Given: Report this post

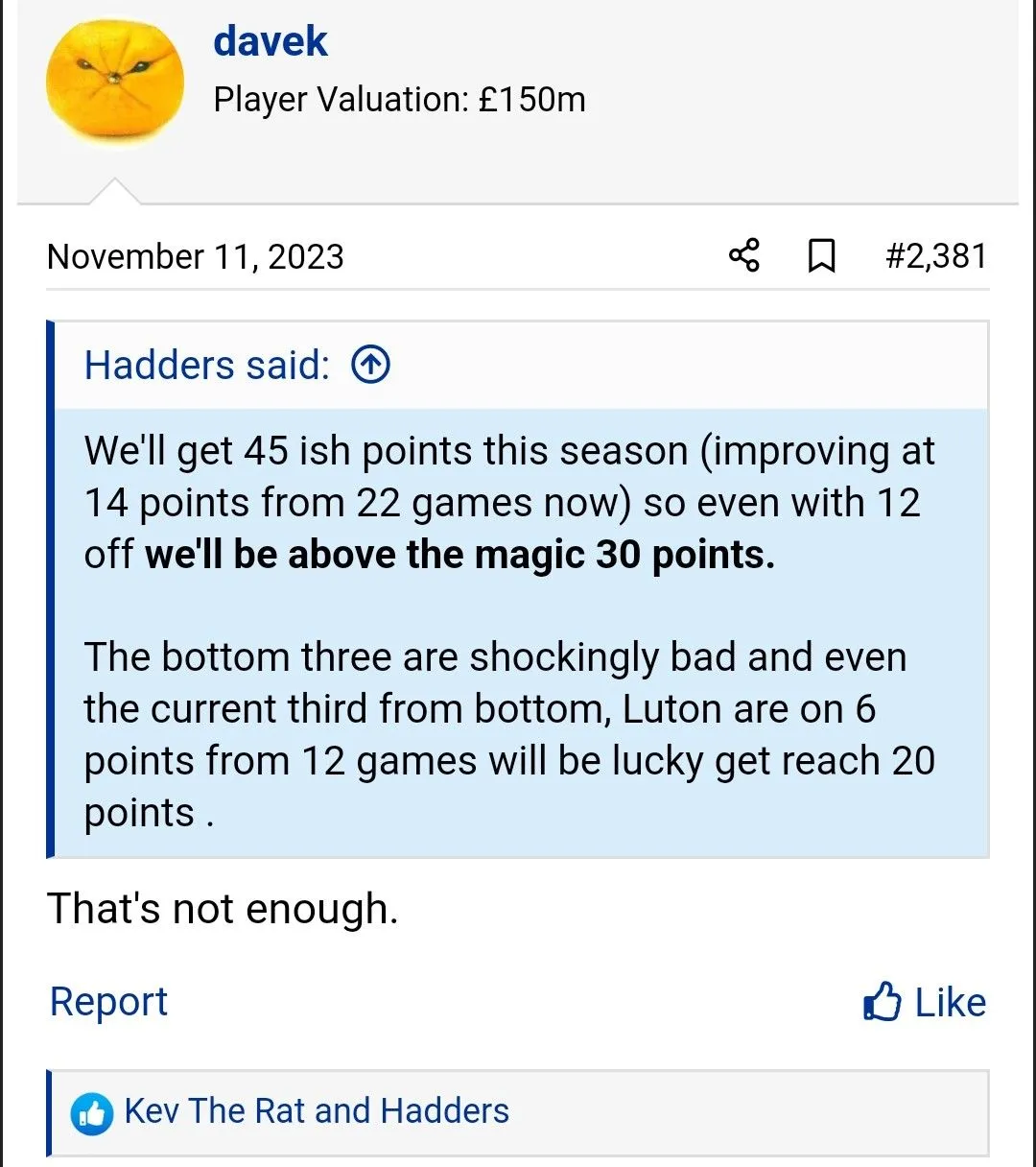Looking at the screenshot, I should (x=108, y=1001).
